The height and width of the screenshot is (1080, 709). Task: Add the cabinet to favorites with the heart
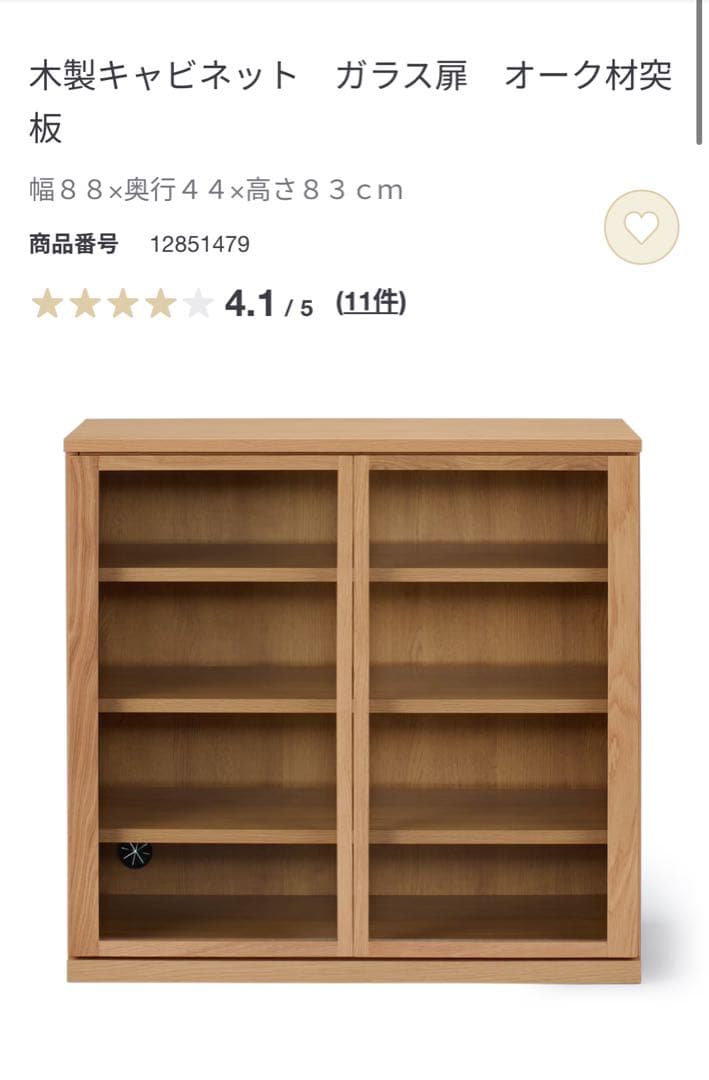click(x=641, y=228)
